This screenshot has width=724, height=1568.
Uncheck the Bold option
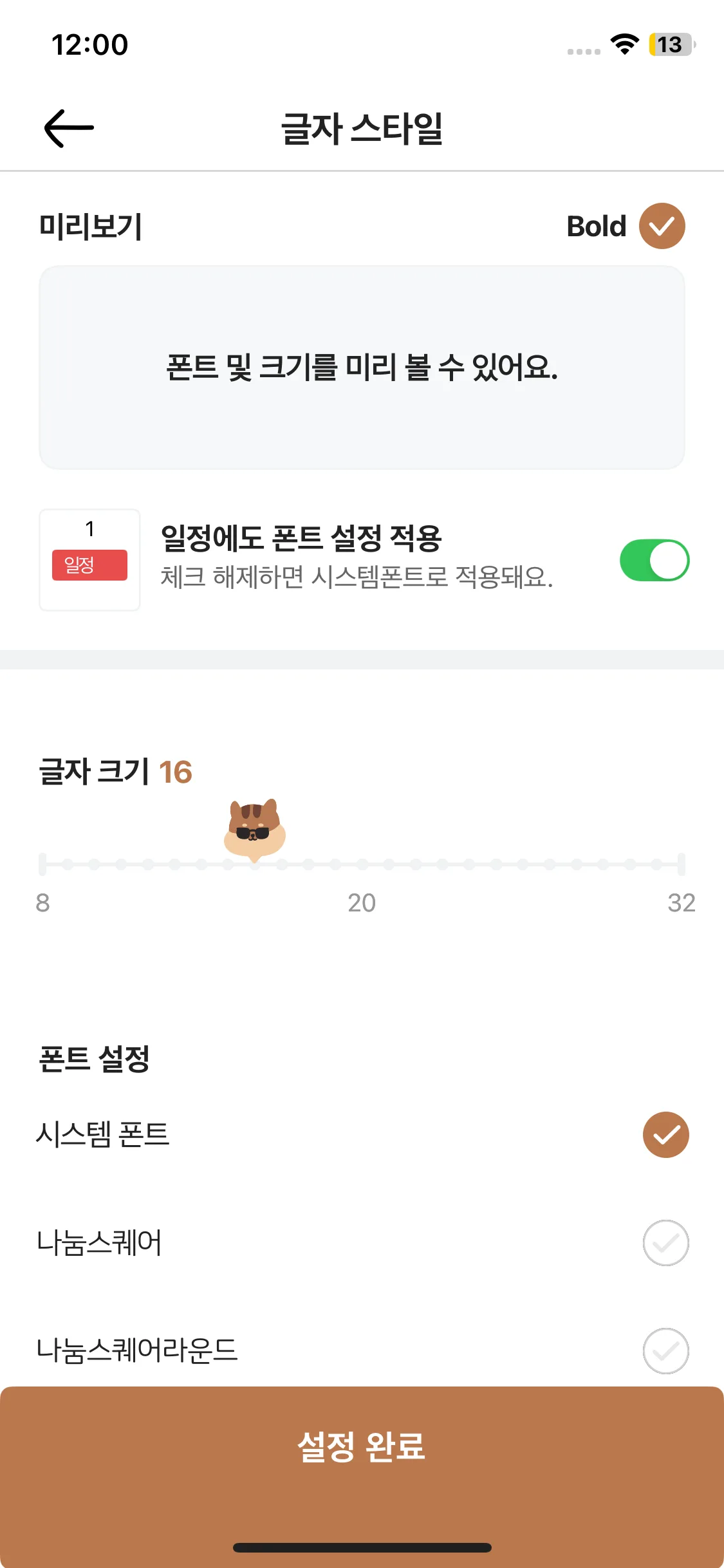pyautogui.click(x=661, y=226)
